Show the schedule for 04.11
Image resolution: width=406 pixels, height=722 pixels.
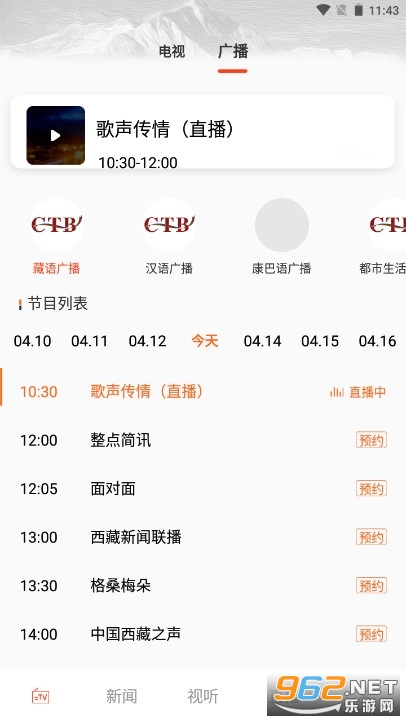point(90,341)
